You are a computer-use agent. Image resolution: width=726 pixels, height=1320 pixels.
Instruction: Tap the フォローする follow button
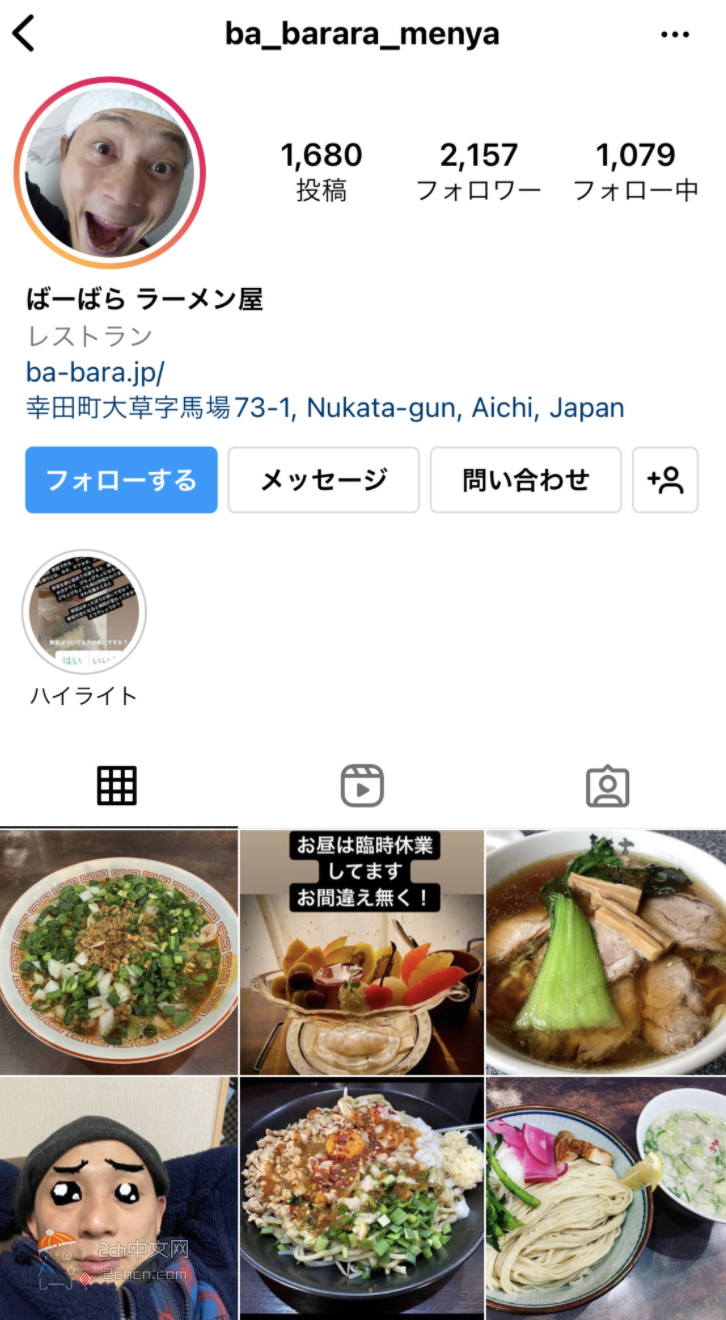tap(121, 480)
